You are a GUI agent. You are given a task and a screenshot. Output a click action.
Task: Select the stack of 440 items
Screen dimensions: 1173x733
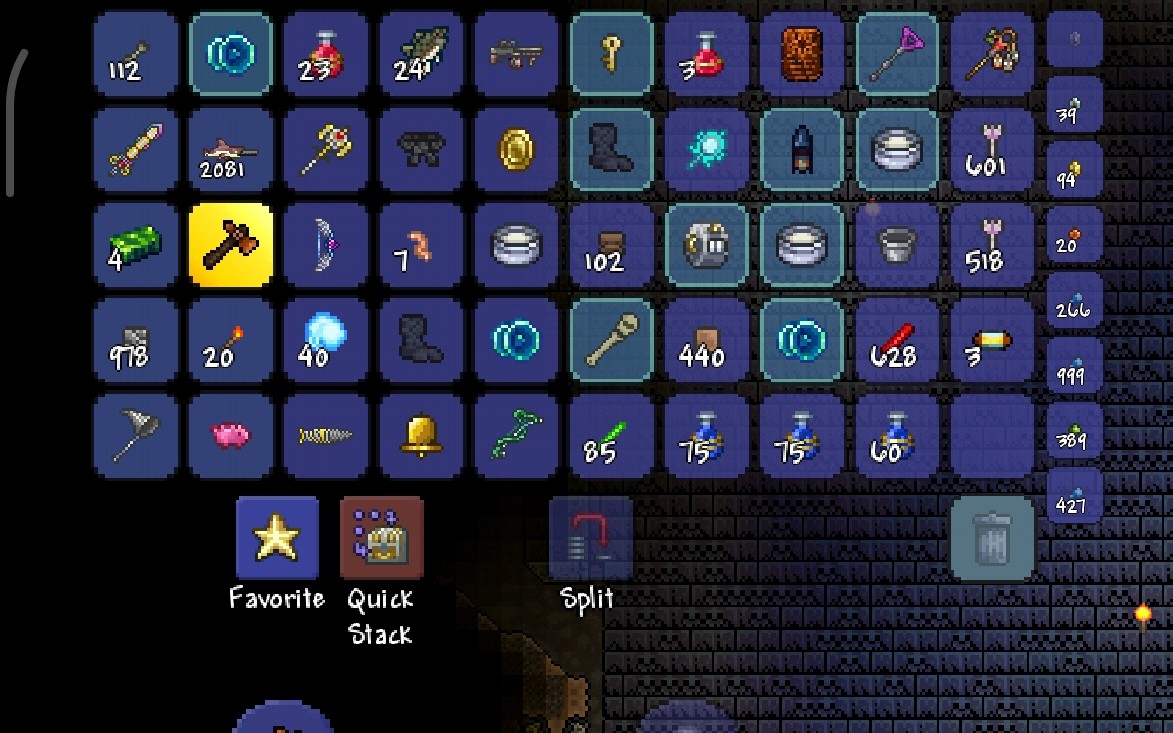[707, 342]
